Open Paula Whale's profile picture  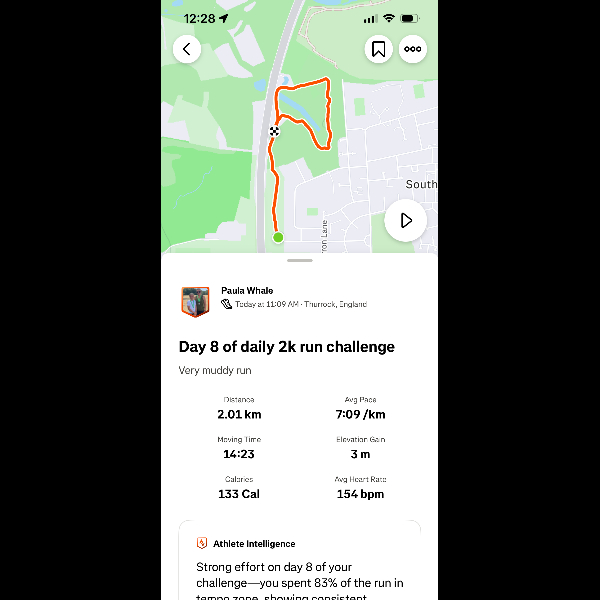[x=195, y=302]
